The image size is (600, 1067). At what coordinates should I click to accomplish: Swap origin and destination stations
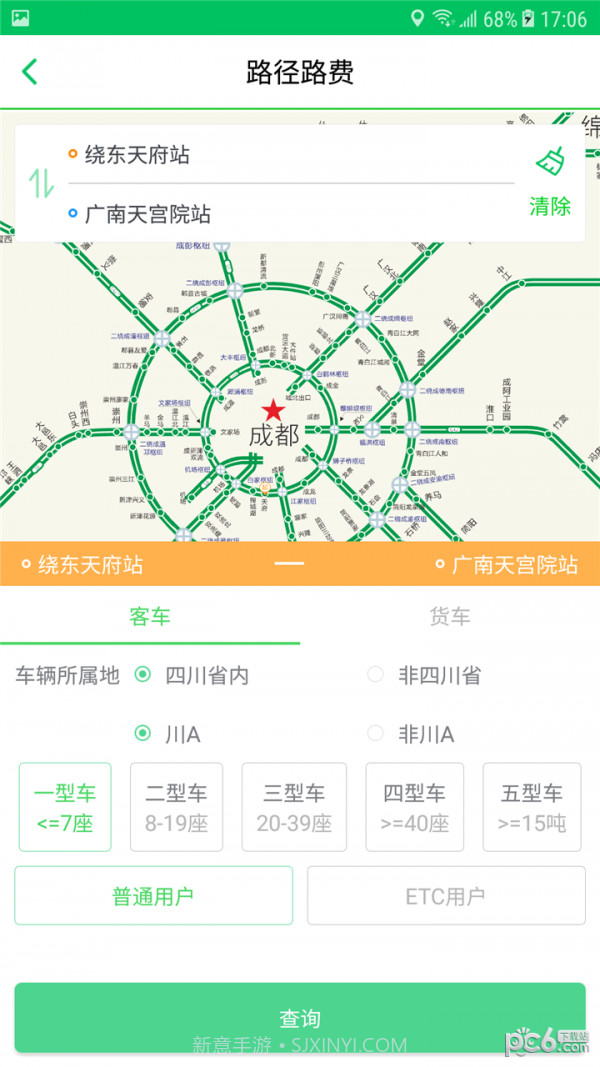coord(41,183)
